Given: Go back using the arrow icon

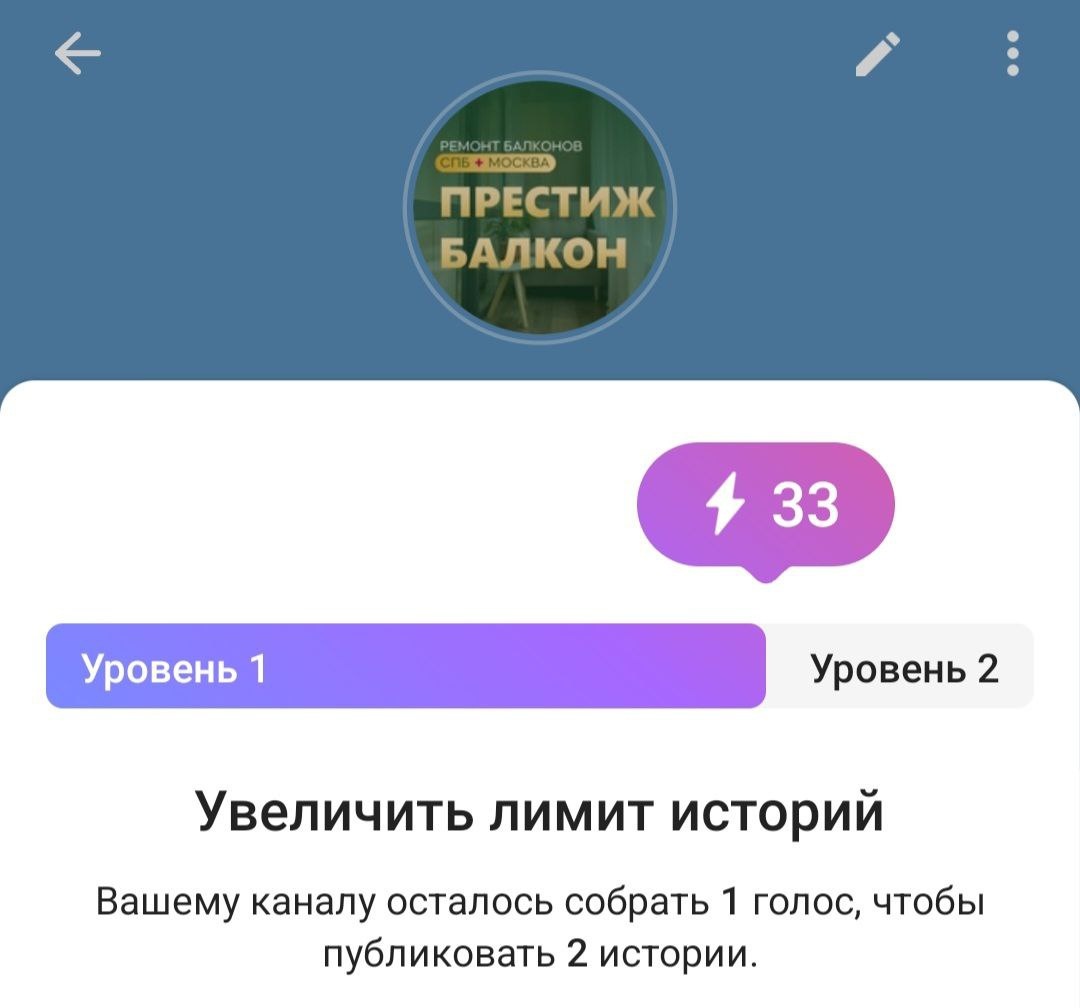Looking at the screenshot, I should tap(78, 53).
